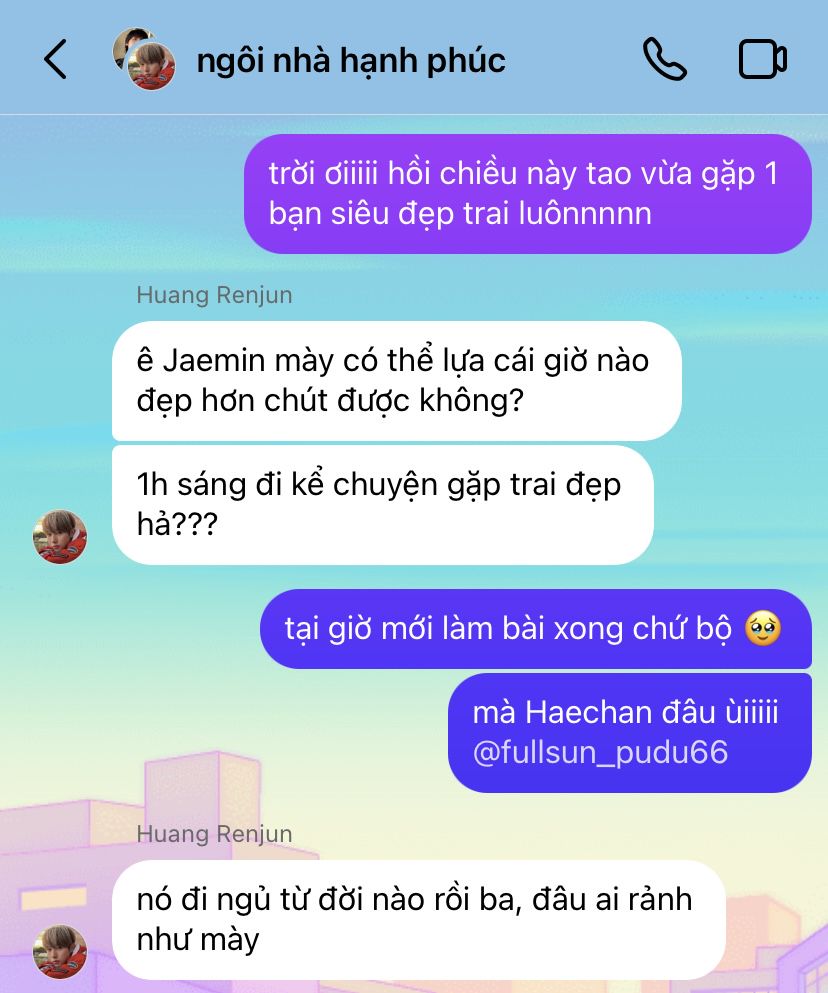This screenshot has height=993, width=828.
Task: Open Huang Renjun's avatar beside '1h sáng' message
Action: click(x=60, y=537)
